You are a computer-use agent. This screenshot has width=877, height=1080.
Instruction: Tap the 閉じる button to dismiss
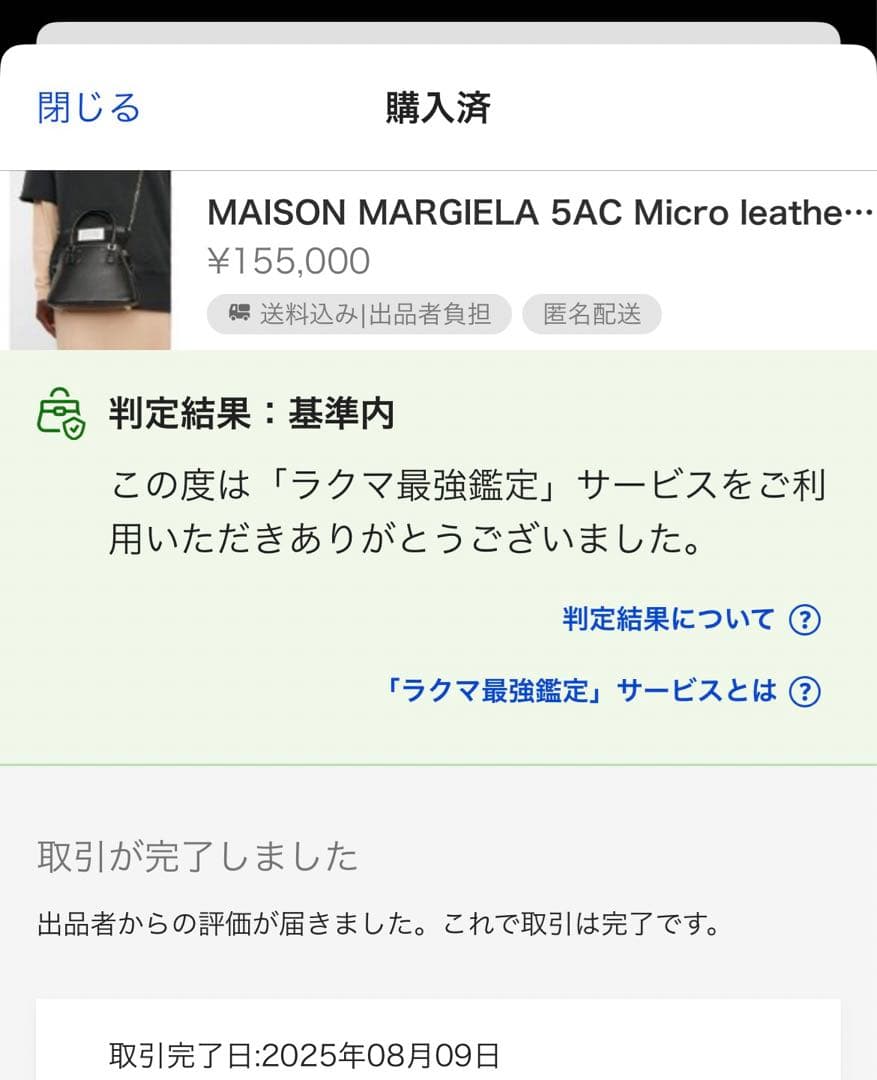[x=90, y=107]
